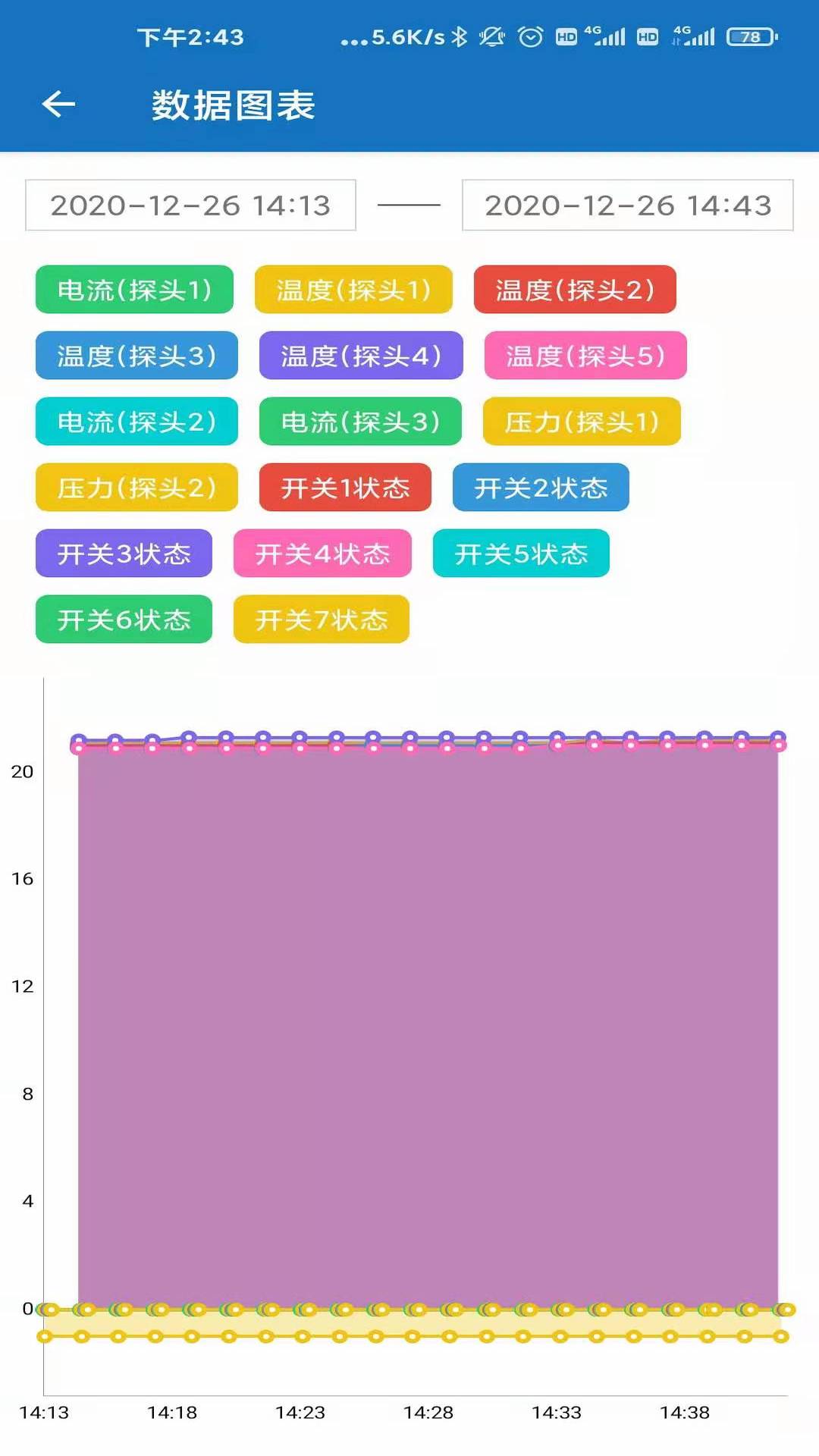Select the 开关7状态 chip
Viewport: 819px width, 1456px height.
(321, 620)
